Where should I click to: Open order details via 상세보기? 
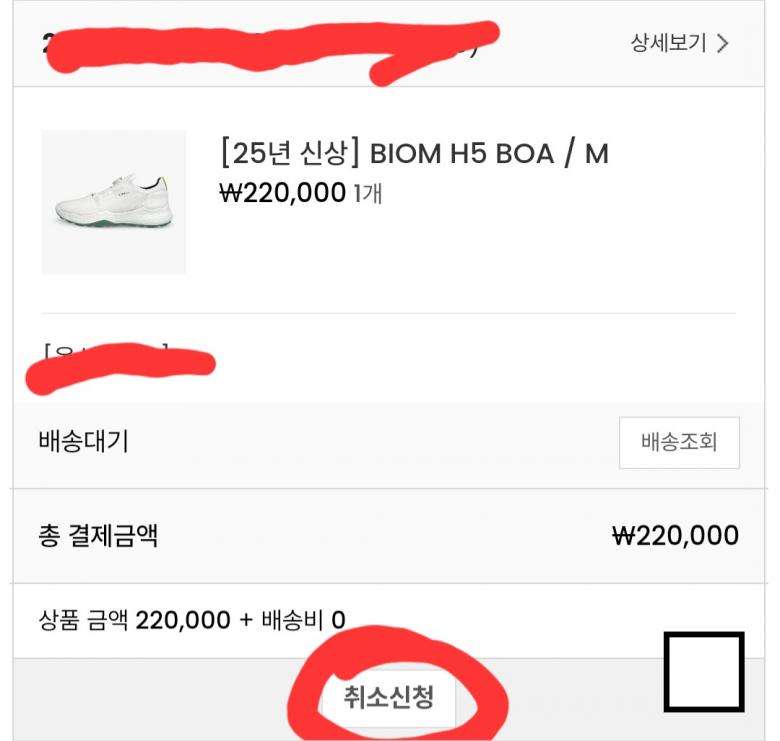(679, 44)
